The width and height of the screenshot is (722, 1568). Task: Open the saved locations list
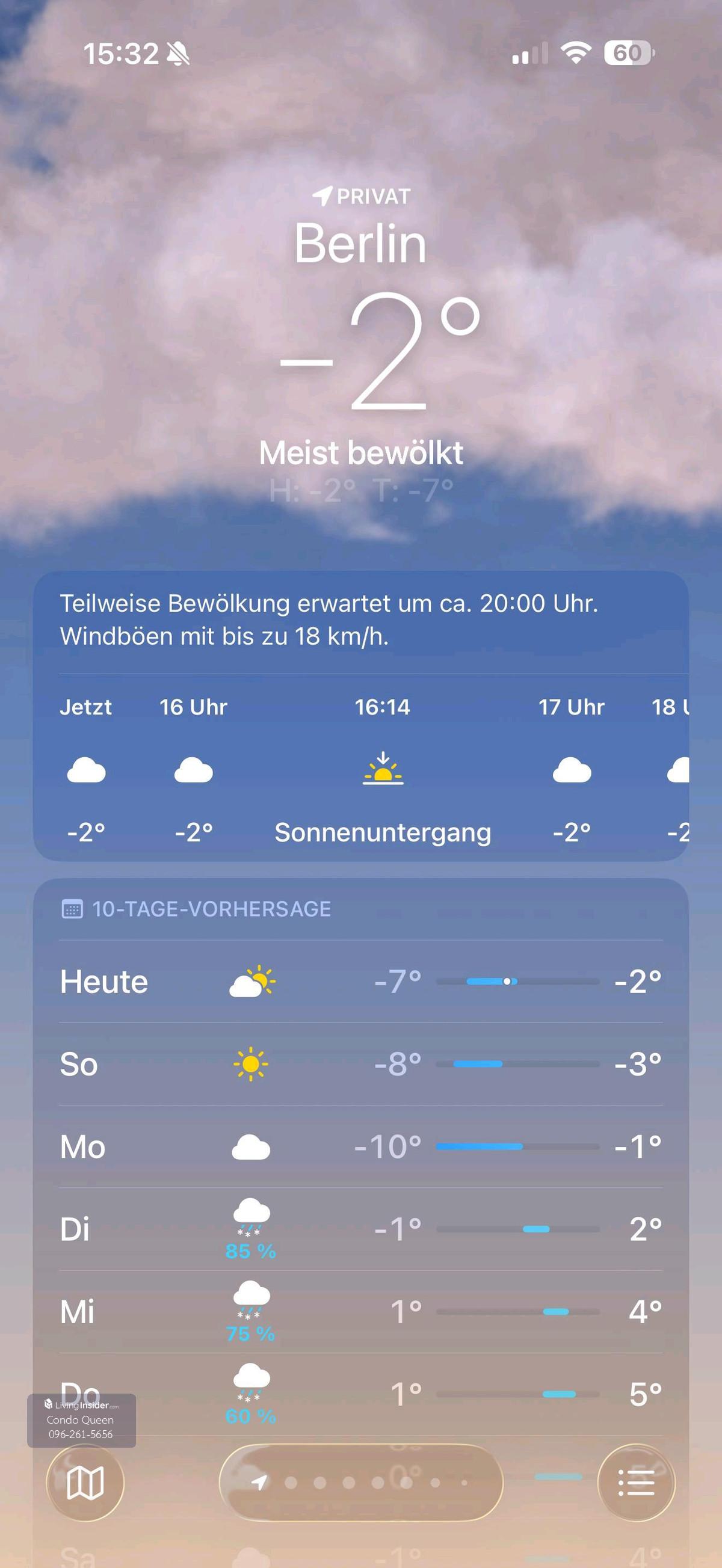pyautogui.click(x=636, y=1482)
